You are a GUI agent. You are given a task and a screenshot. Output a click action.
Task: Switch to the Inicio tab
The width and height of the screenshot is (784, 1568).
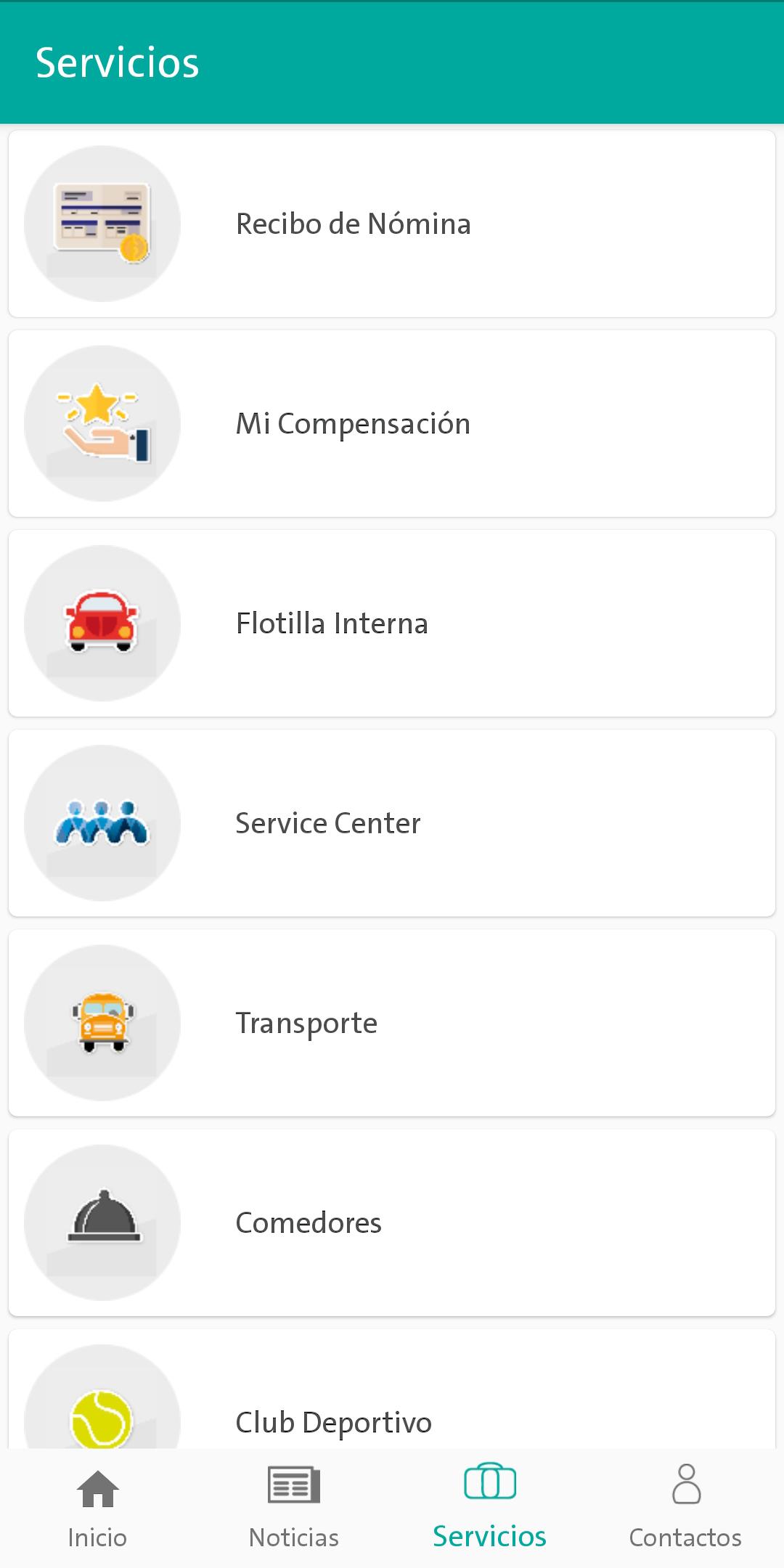pyautogui.click(x=97, y=1507)
